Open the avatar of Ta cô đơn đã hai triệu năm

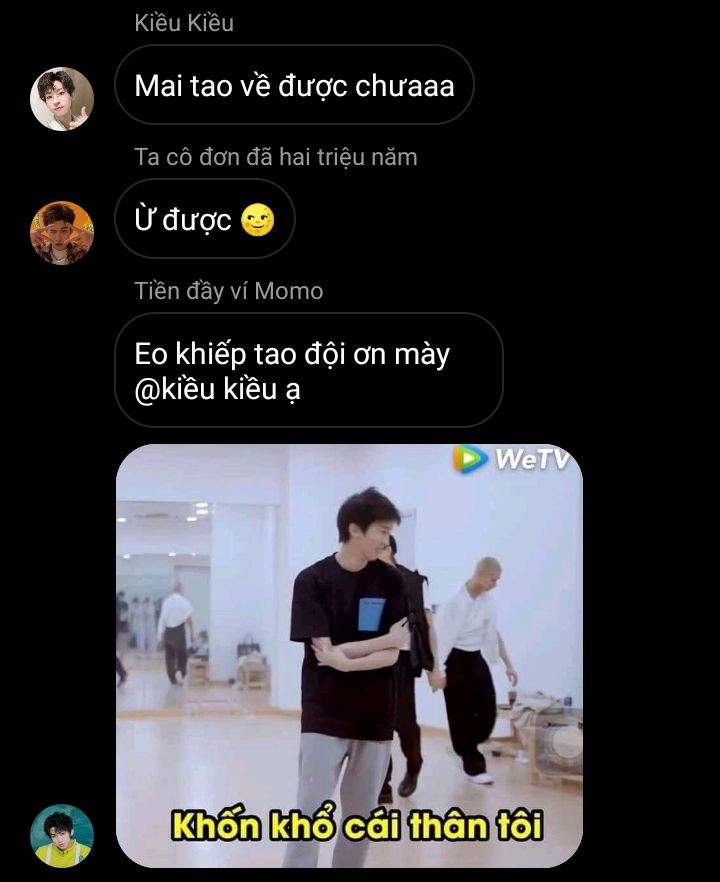(62, 232)
